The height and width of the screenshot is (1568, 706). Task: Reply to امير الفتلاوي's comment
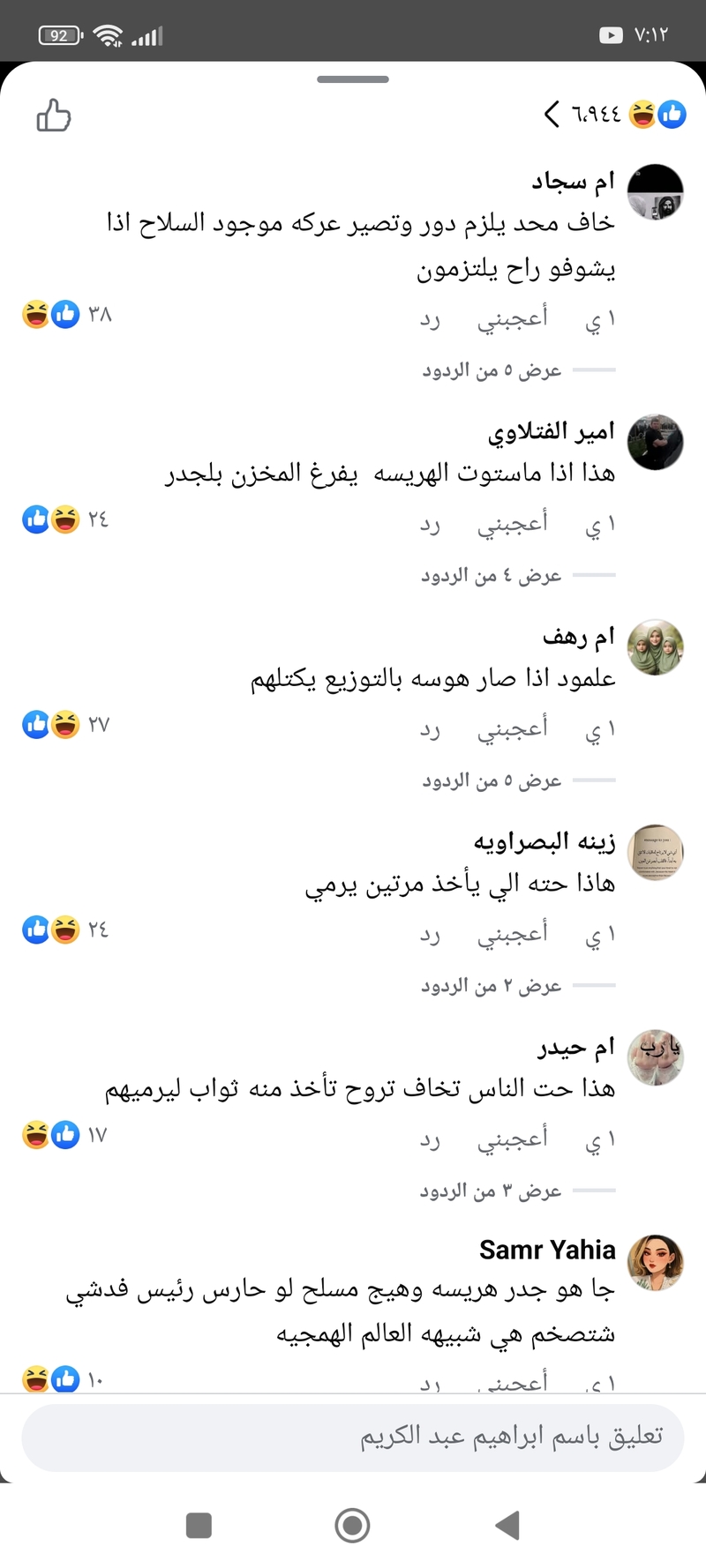pyautogui.click(x=430, y=524)
